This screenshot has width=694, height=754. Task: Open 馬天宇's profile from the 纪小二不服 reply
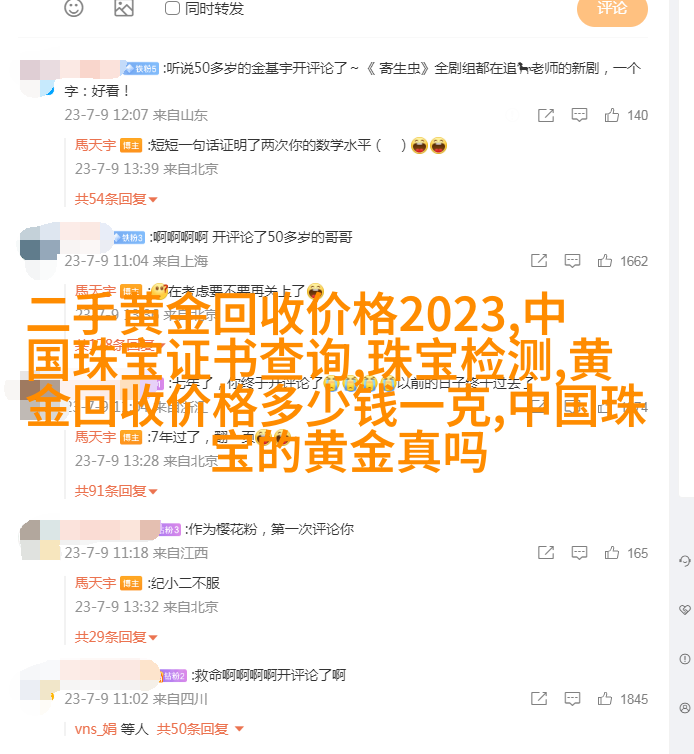tap(96, 583)
